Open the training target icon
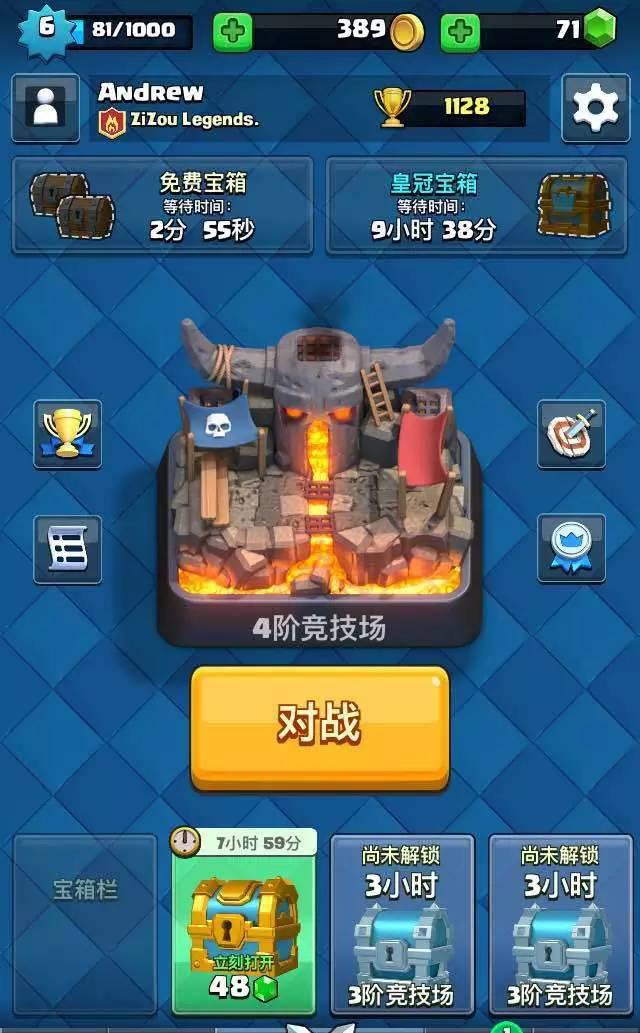 (571, 434)
